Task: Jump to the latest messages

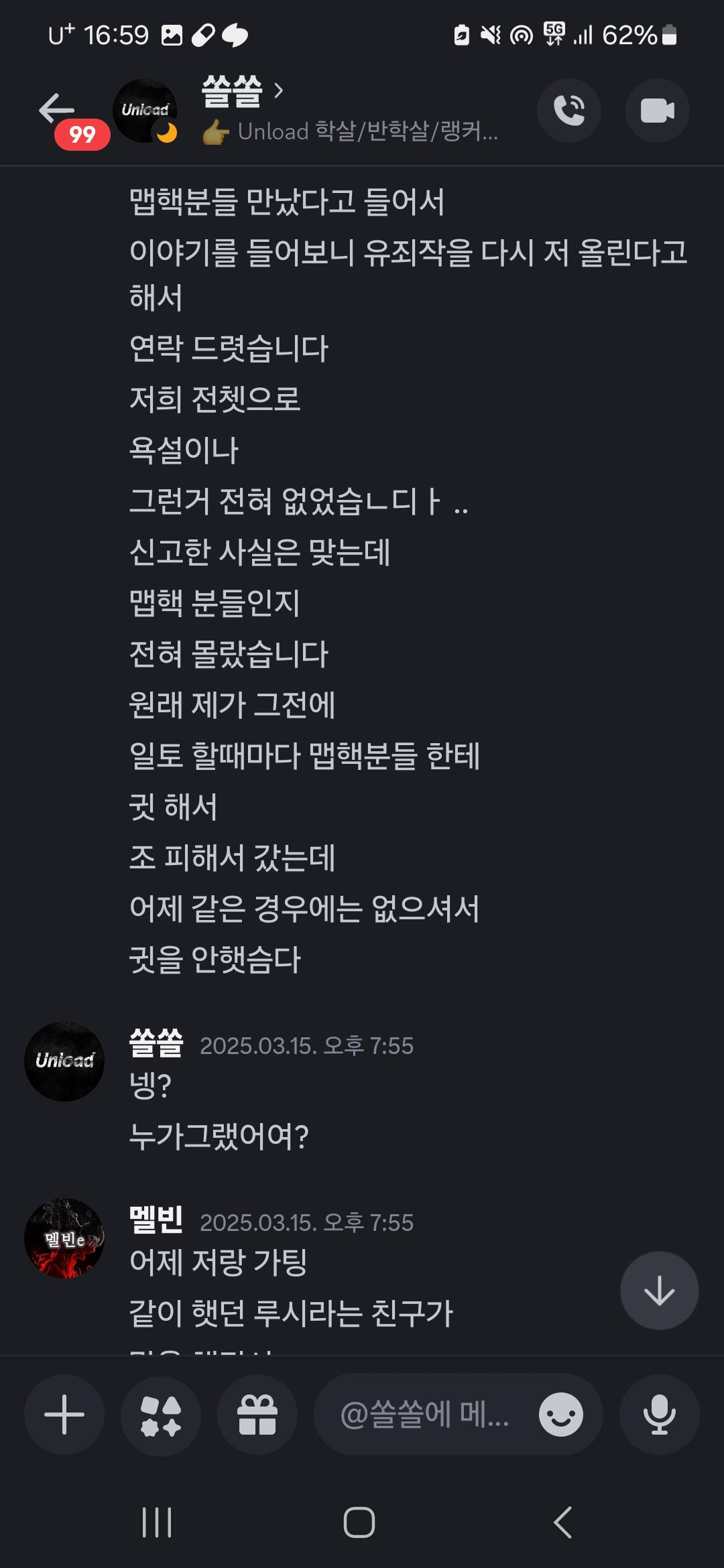Action: pos(659,1290)
